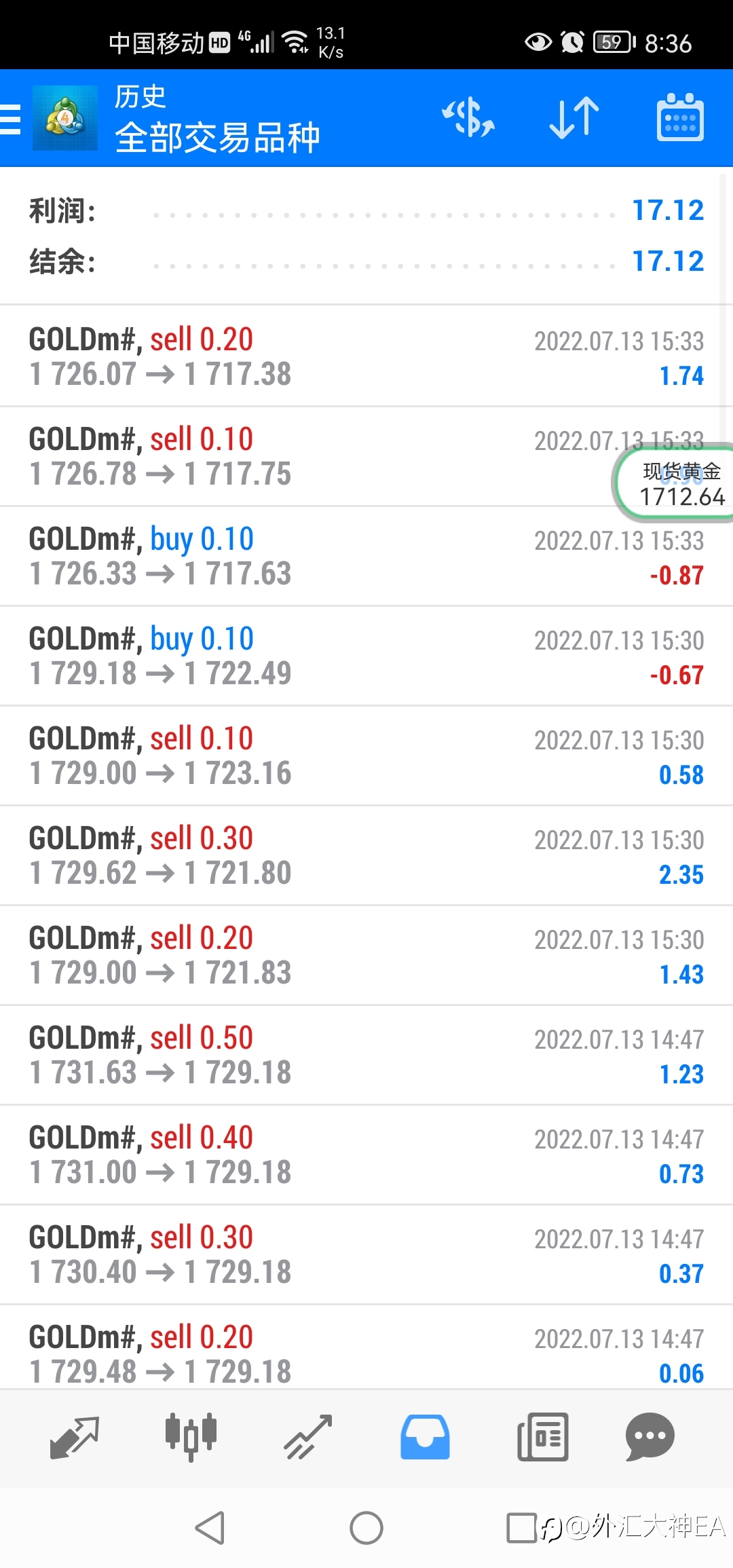The width and height of the screenshot is (733, 1568).
Task: Open sell 0.50 trade from 1731.63
Action: click(x=366, y=1055)
